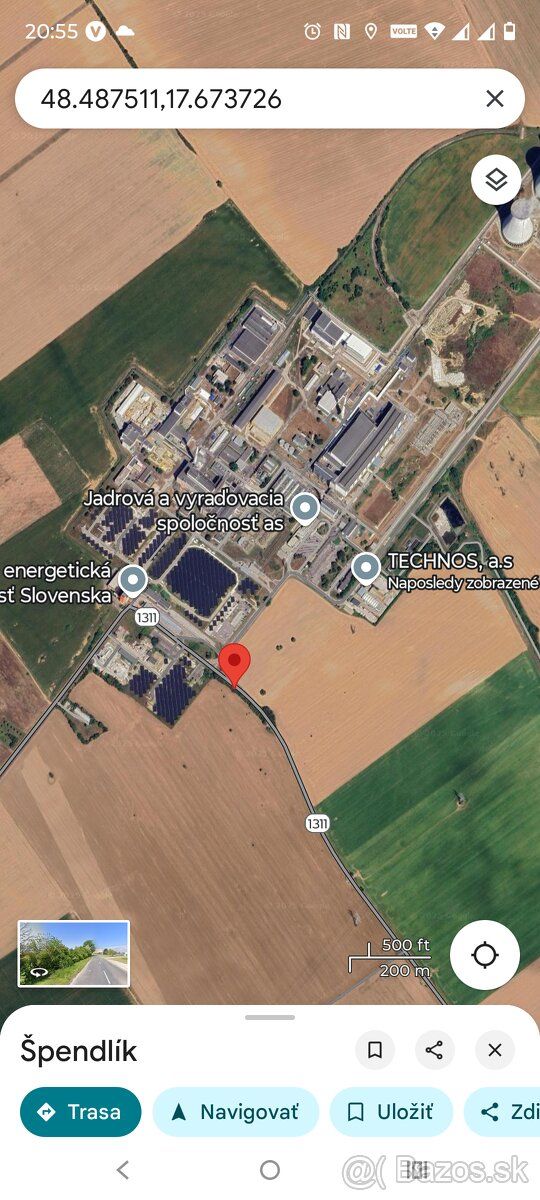This screenshot has width=540, height=1200.
Task: Select the TECHNOS, a.s place marker
Action: [366, 568]
